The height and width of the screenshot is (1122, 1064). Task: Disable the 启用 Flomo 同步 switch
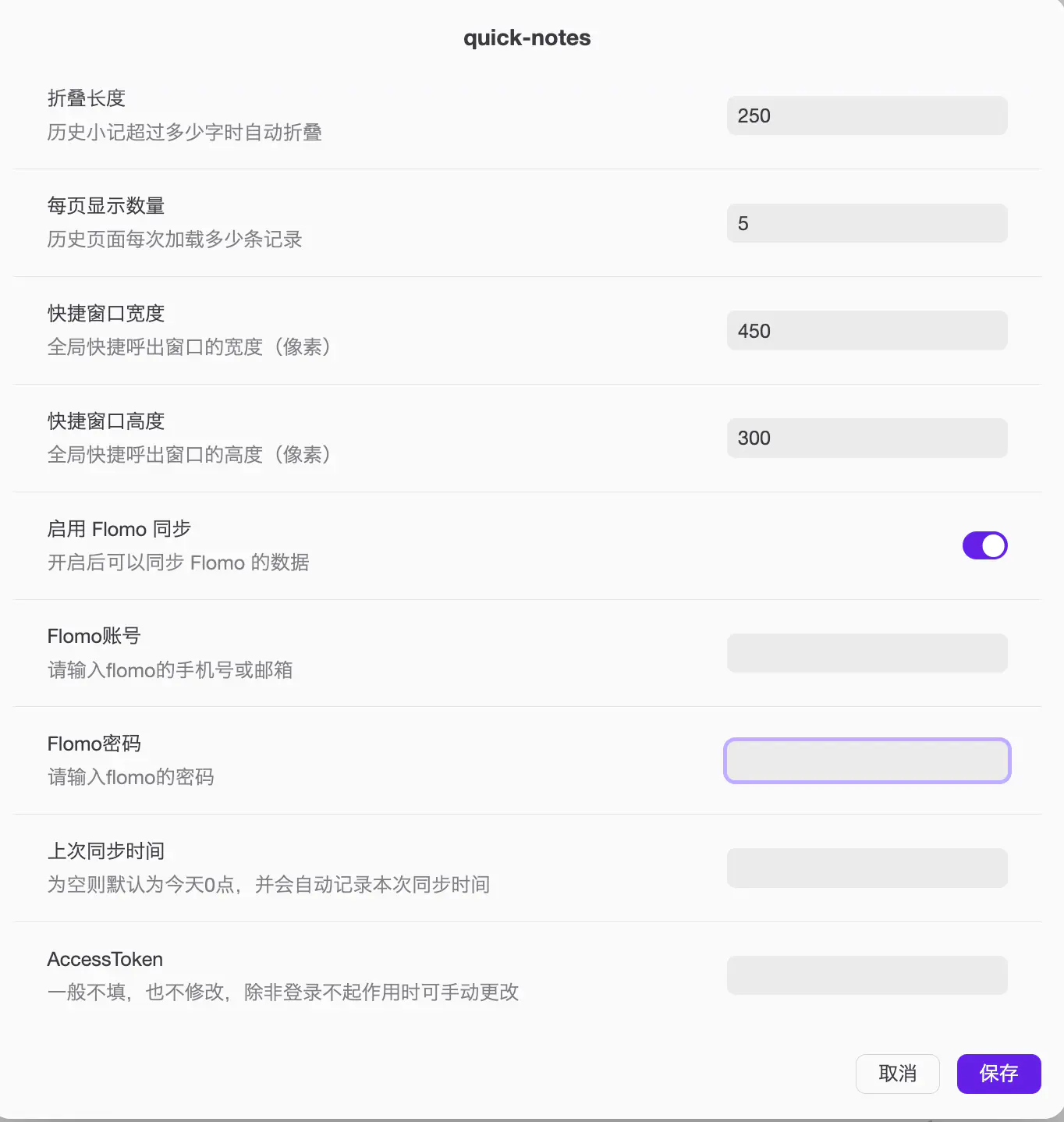point(984,545)
